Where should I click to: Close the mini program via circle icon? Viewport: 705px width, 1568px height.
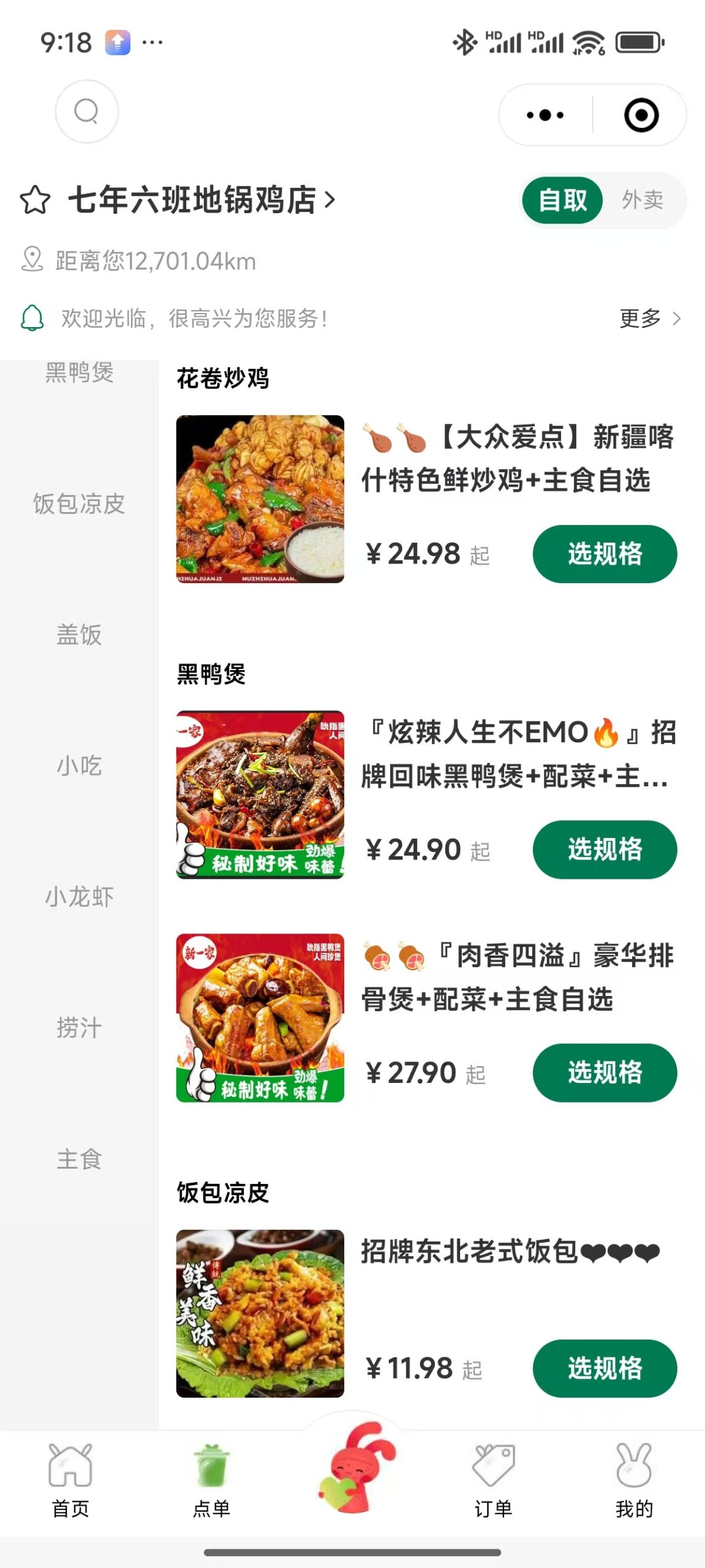[641, 115]
